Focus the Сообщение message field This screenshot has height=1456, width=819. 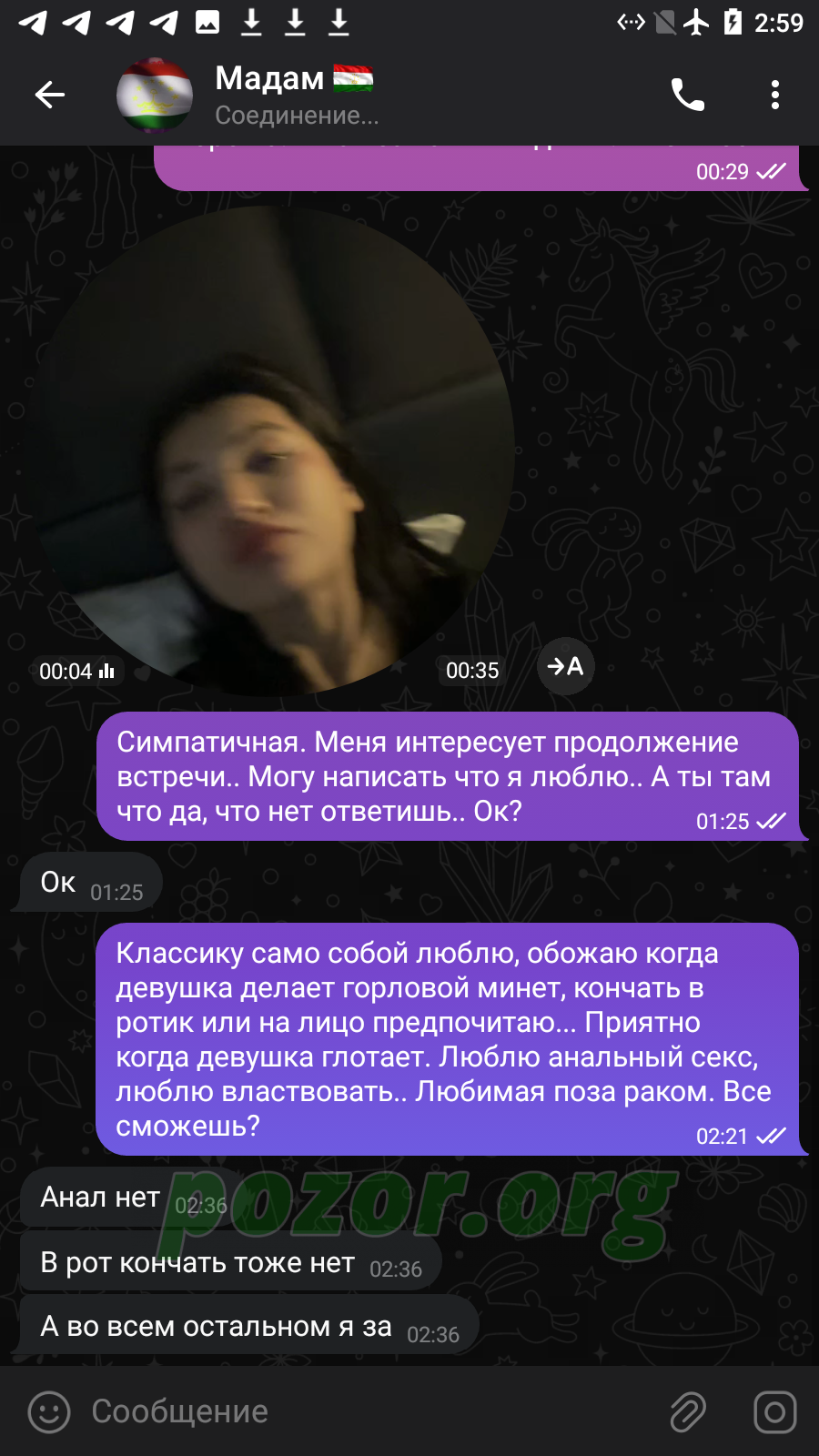tap(364, 1411)
